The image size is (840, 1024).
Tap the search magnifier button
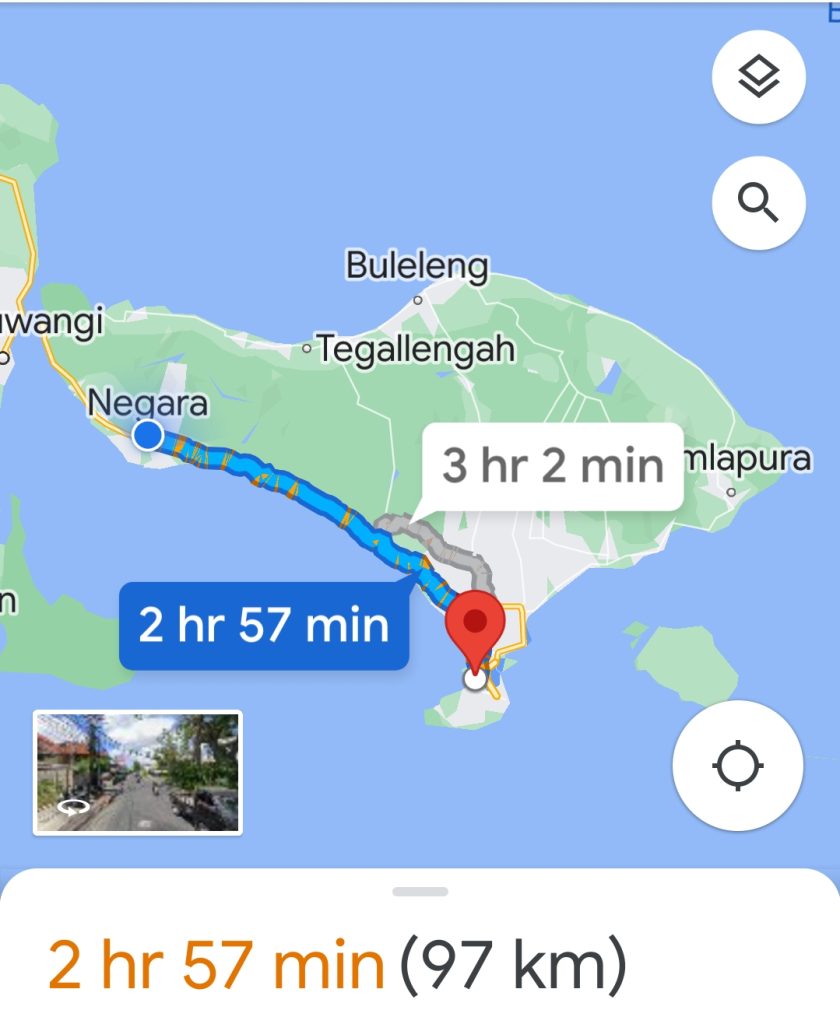click(x=758, y=203)
